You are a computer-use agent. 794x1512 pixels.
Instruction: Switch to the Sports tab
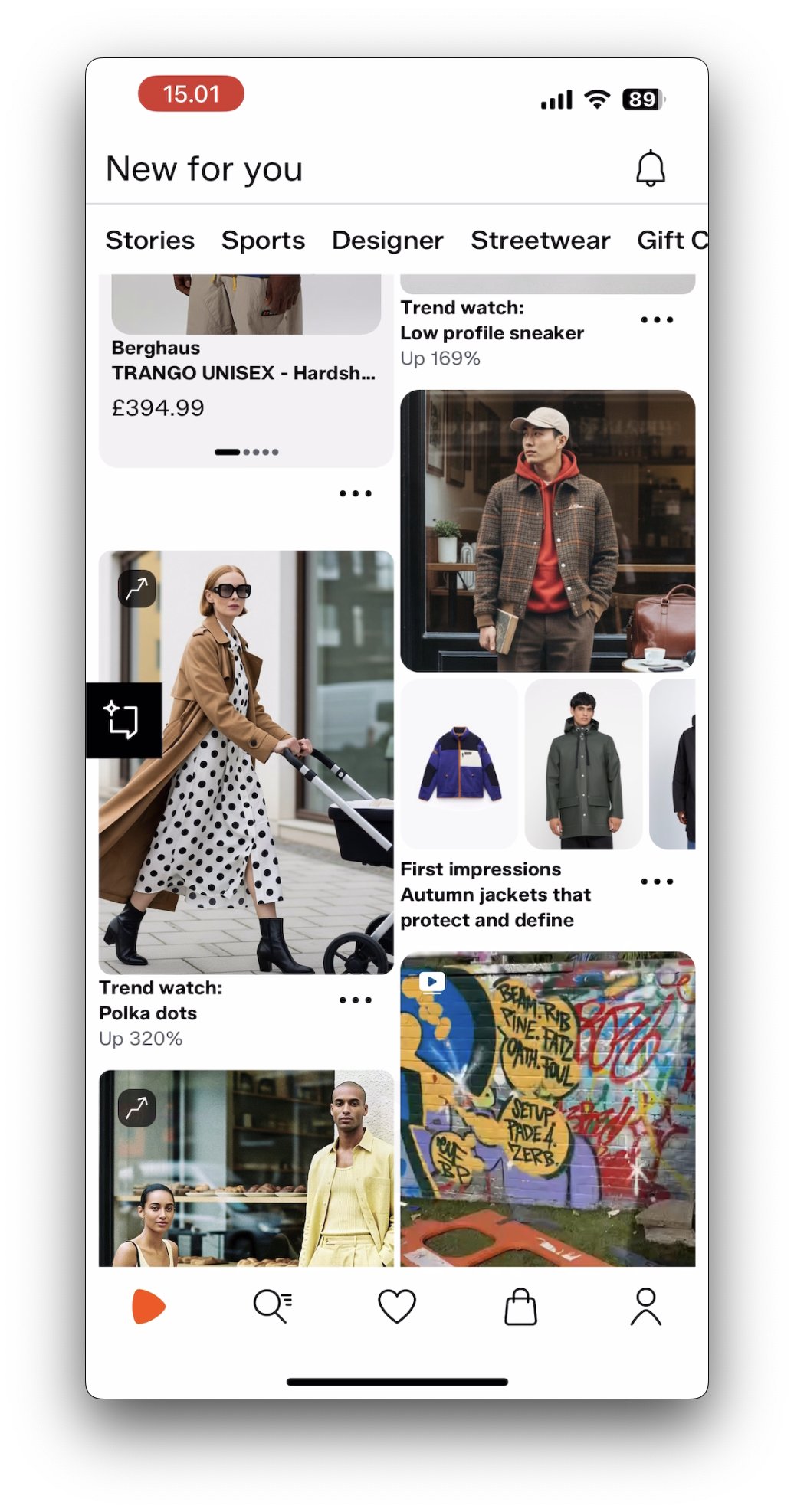pos(263,241)
